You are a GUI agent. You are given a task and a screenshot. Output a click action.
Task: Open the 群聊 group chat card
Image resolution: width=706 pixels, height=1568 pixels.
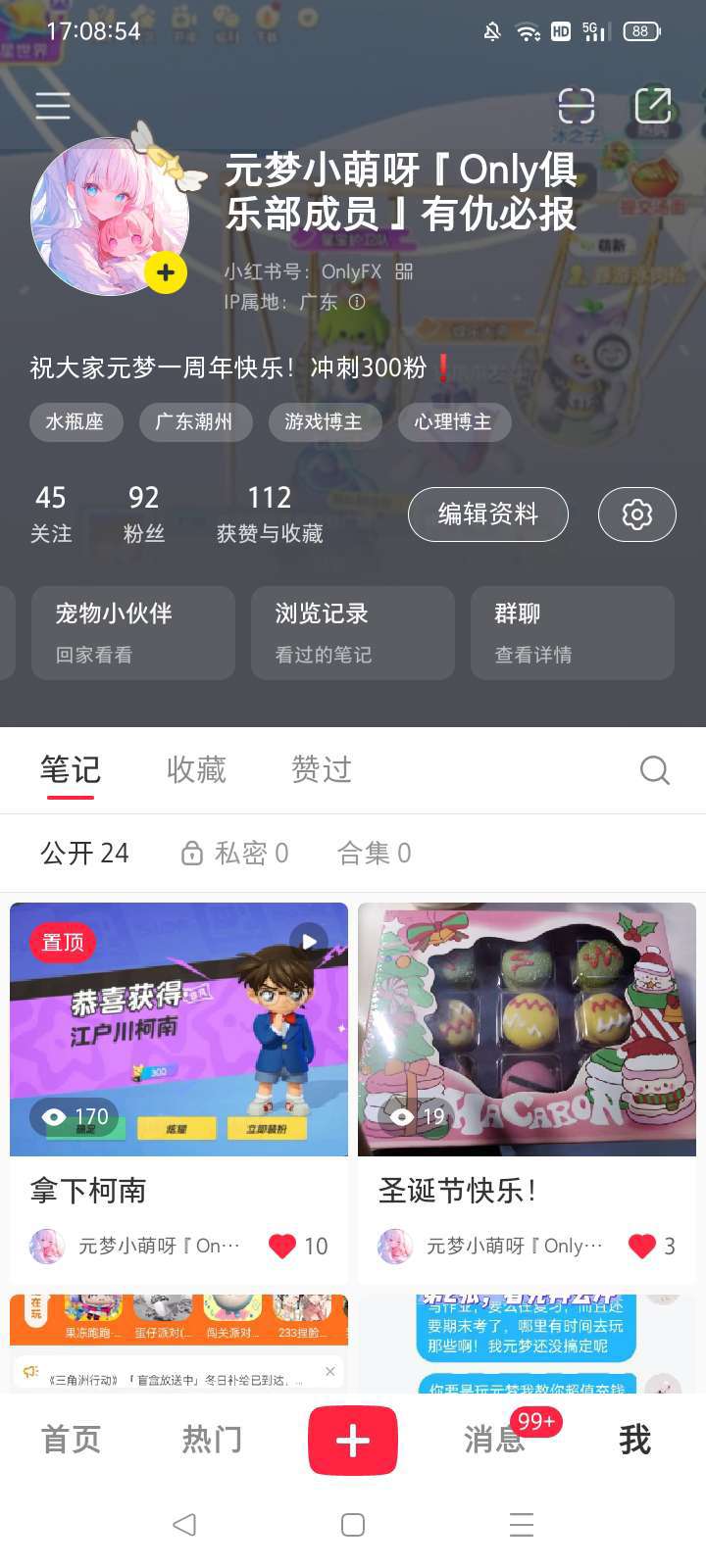pyautogui.click(x=573, y=633)
